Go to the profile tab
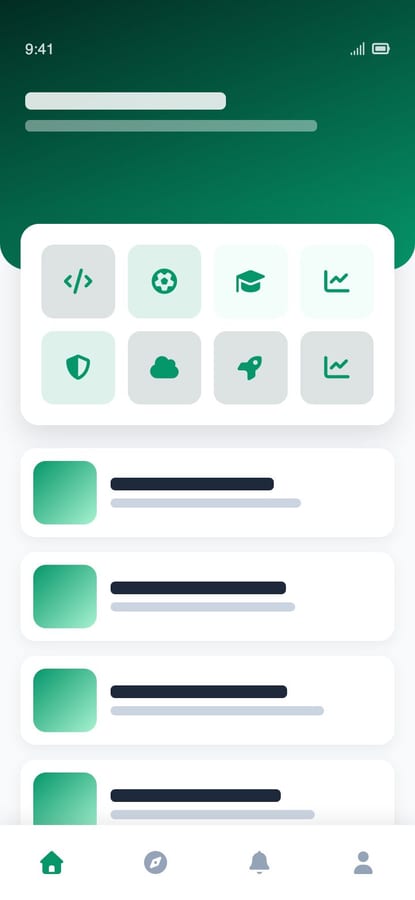The image size is (415, 900). 363,862
